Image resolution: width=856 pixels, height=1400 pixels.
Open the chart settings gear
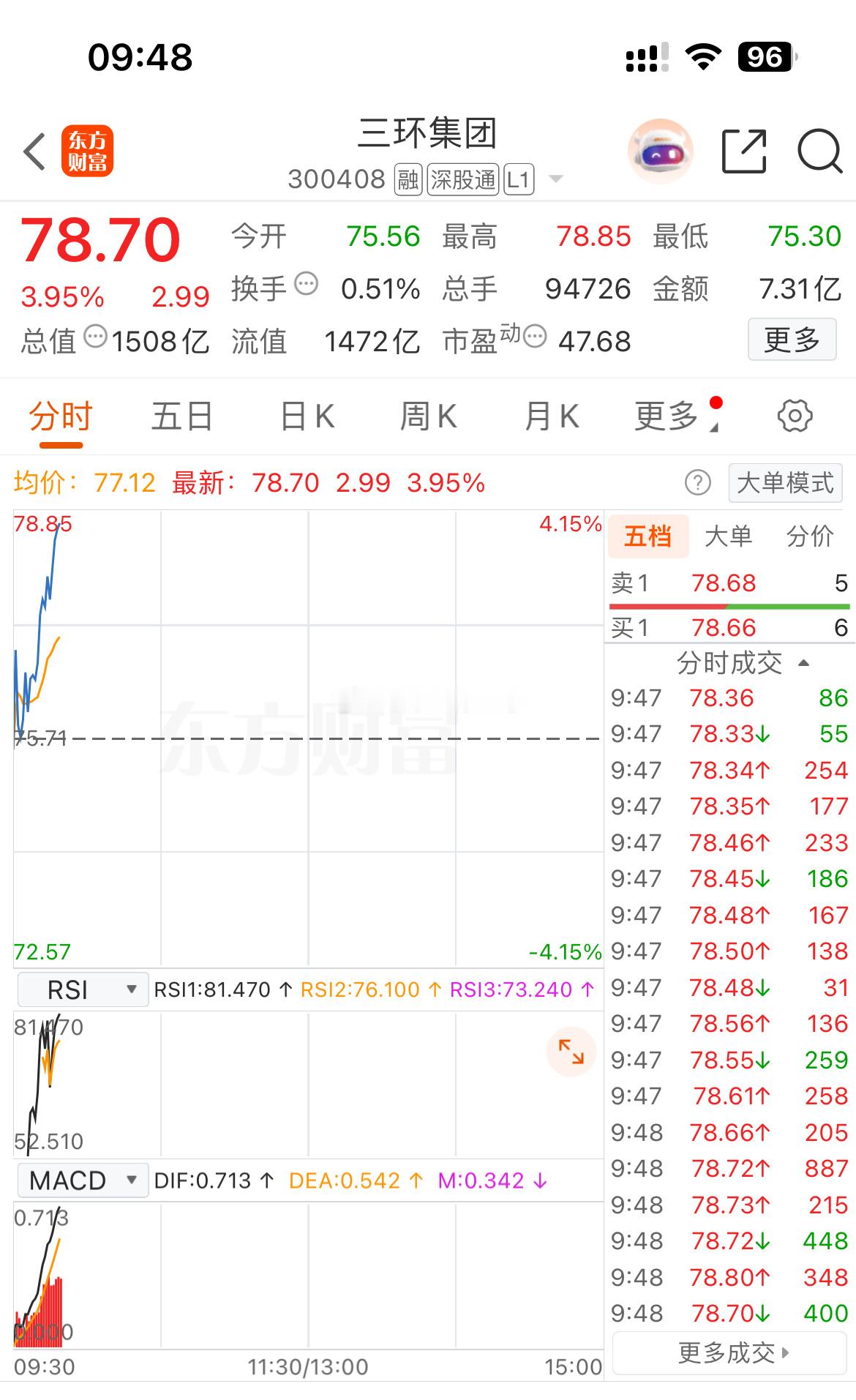click(x=795, y=415)
